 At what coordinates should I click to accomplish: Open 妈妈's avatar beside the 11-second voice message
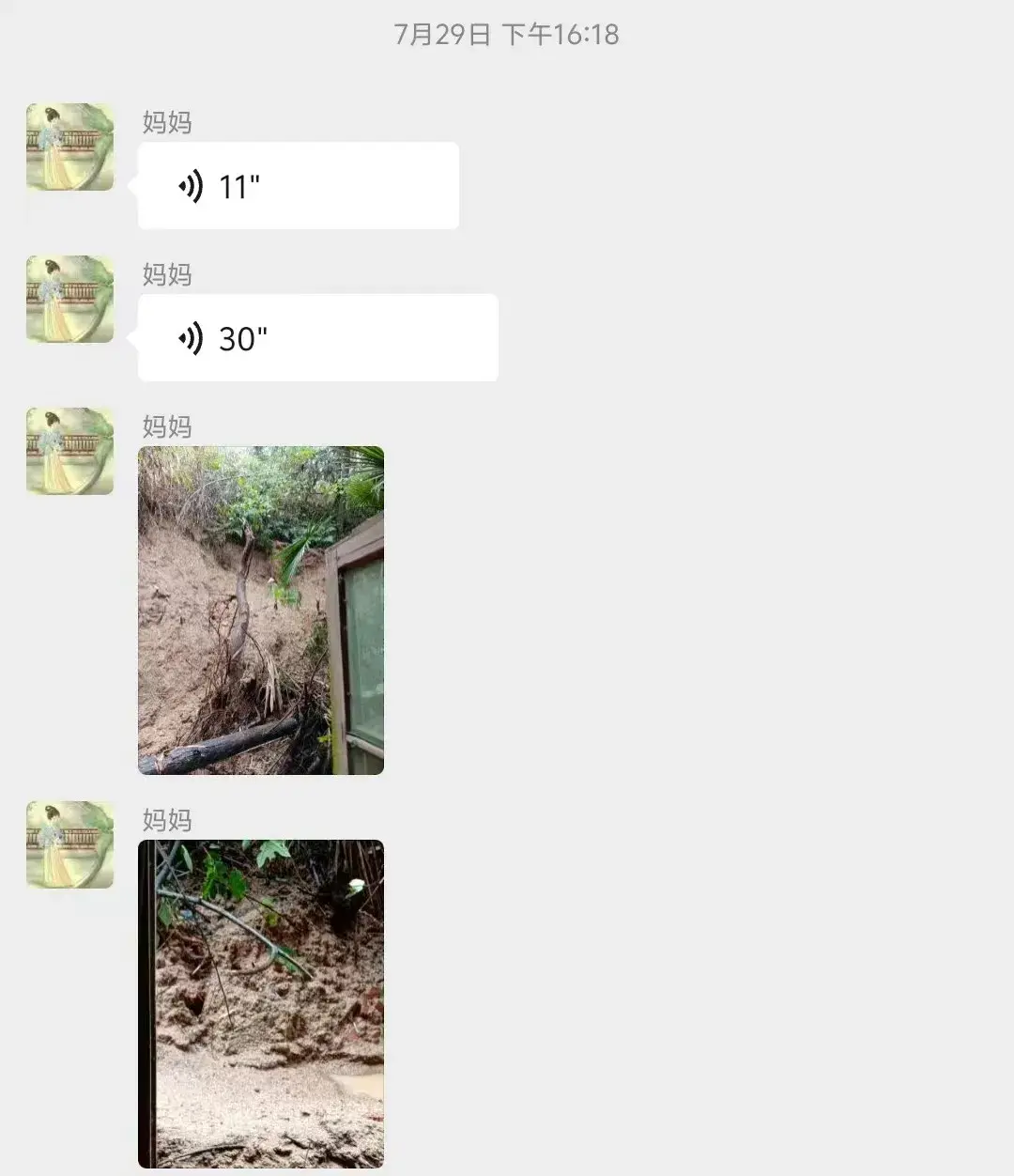pyautogui.click(x=70, y=147)
